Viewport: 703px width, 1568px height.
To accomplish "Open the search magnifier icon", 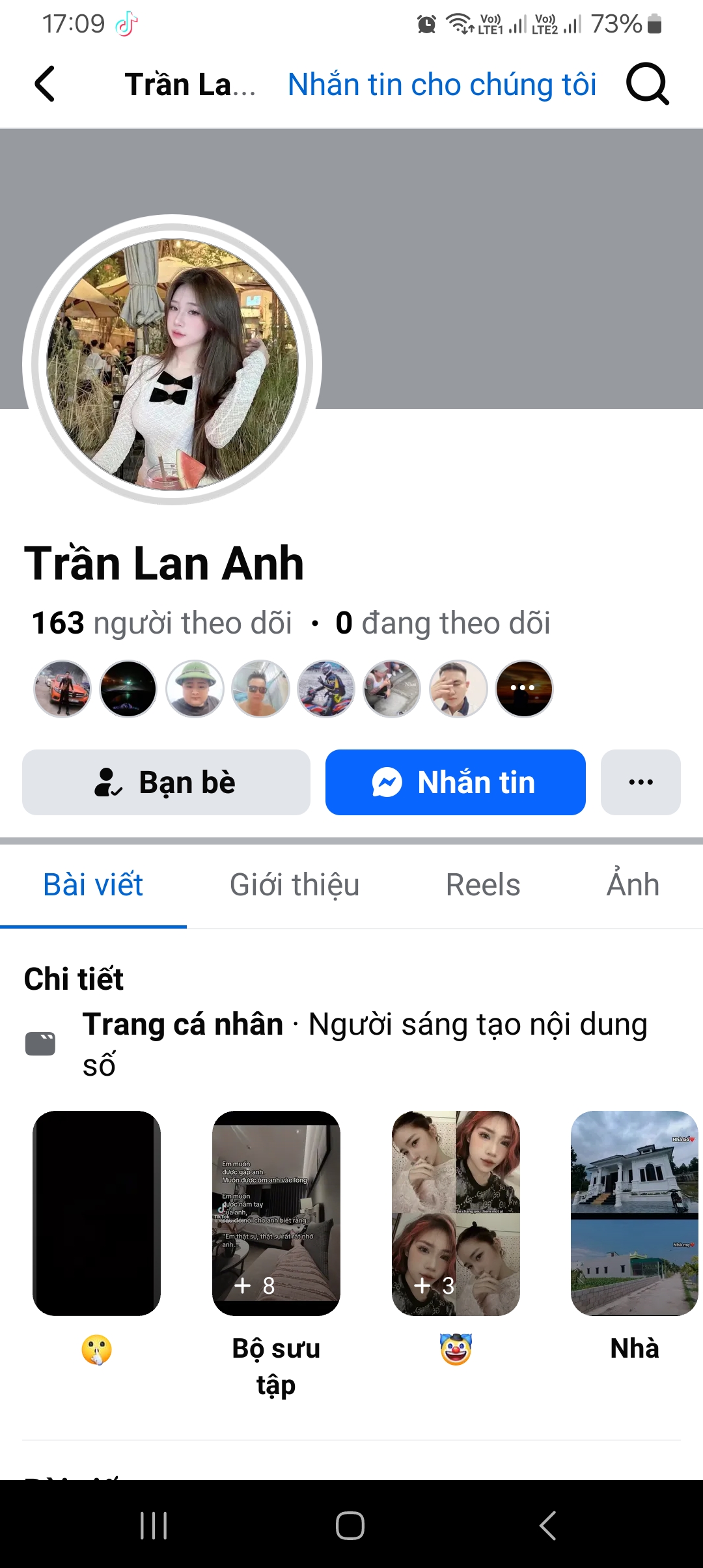I will pos(647,84).
